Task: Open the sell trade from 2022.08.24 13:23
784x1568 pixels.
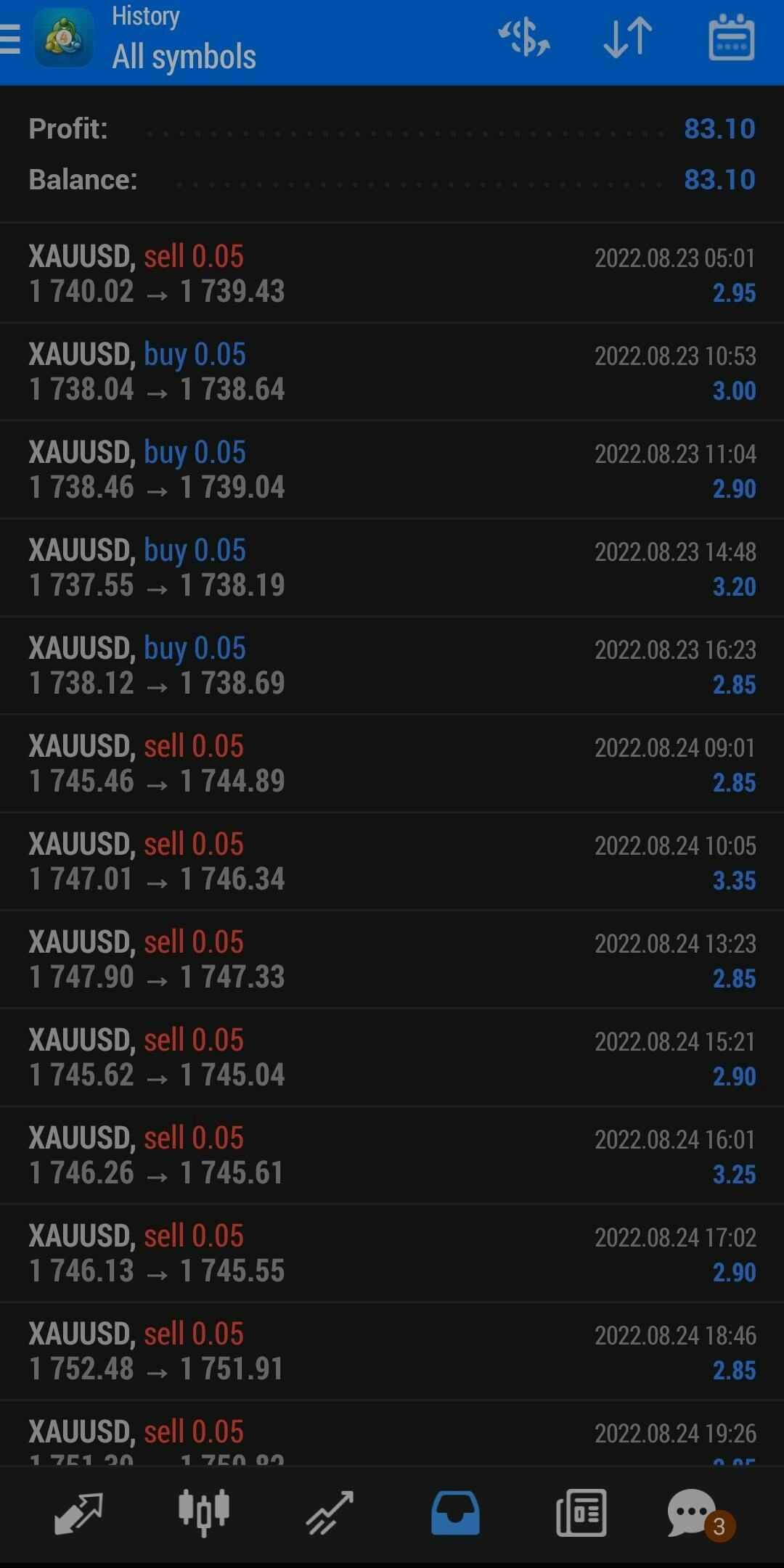Action: click(x=392, y=960)
